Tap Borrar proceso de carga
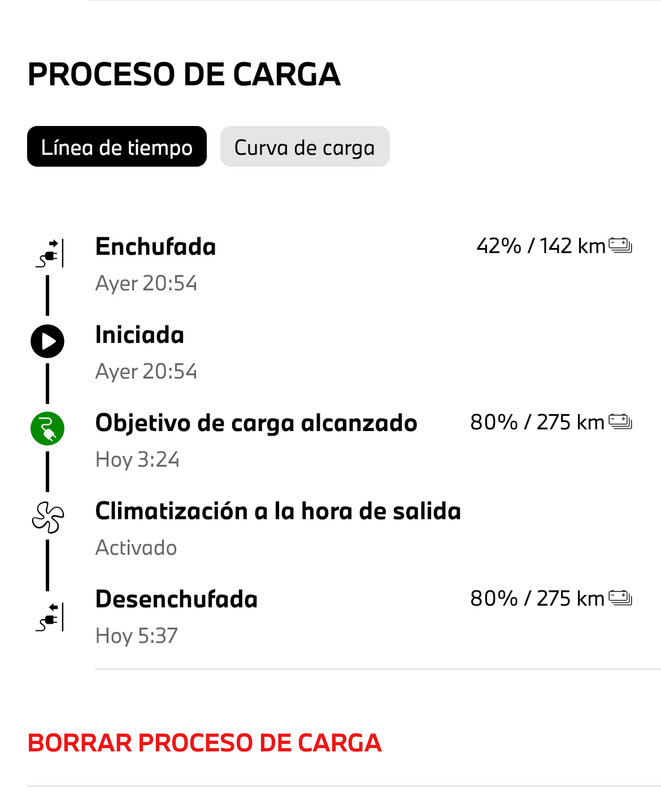 [204, 743]
